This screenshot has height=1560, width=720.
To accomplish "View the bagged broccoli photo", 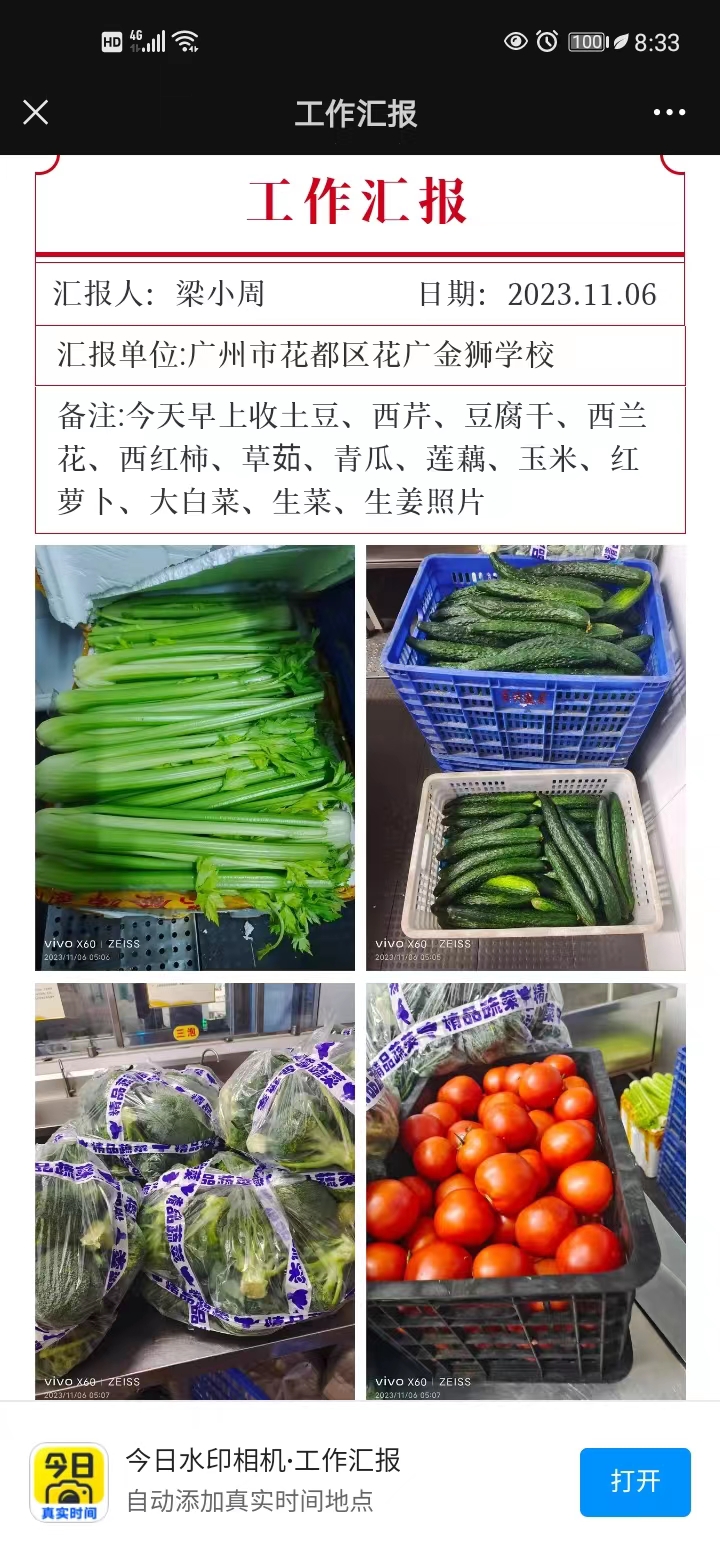I will (195, 1190).
